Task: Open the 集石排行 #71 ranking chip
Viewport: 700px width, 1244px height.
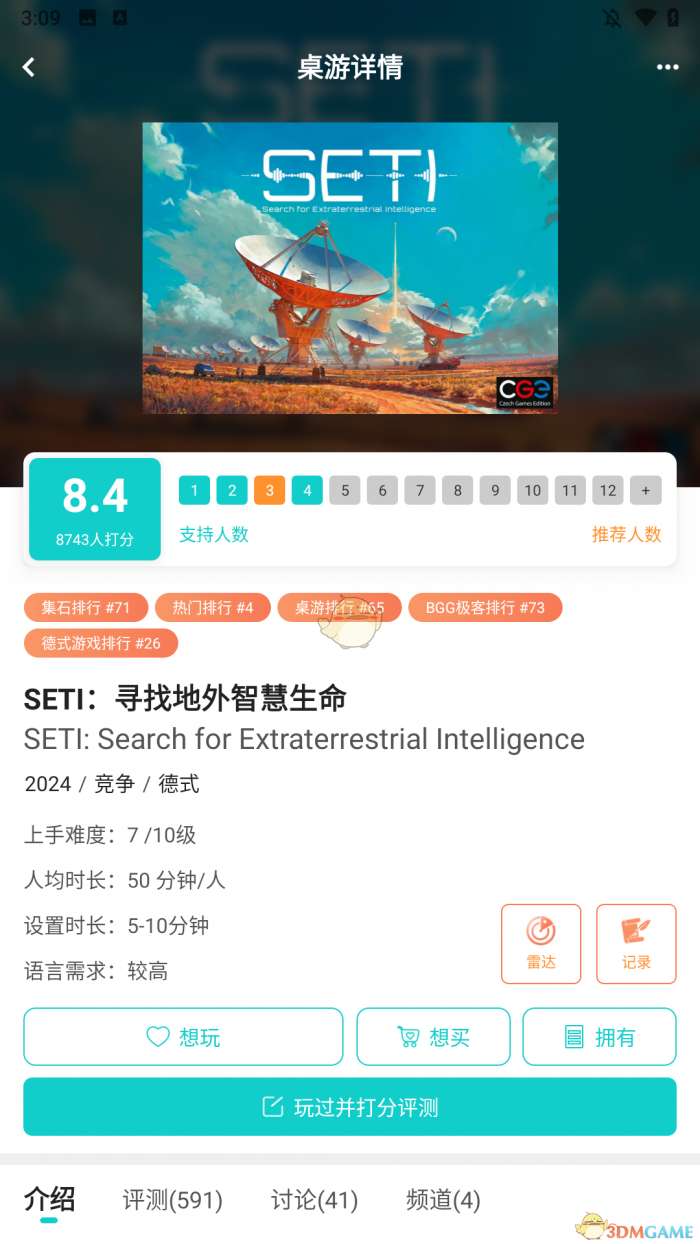Action: 86,607
